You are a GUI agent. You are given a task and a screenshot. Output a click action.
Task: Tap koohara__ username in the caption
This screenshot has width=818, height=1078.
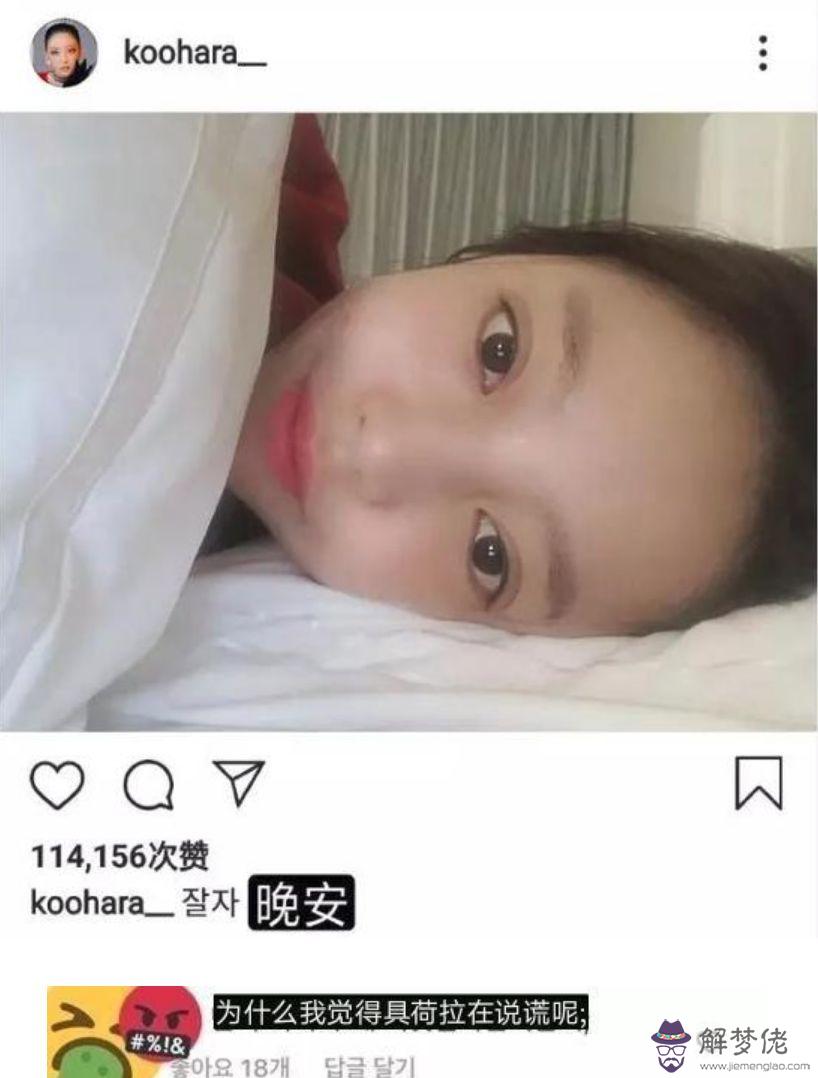(x=101, y=902)
